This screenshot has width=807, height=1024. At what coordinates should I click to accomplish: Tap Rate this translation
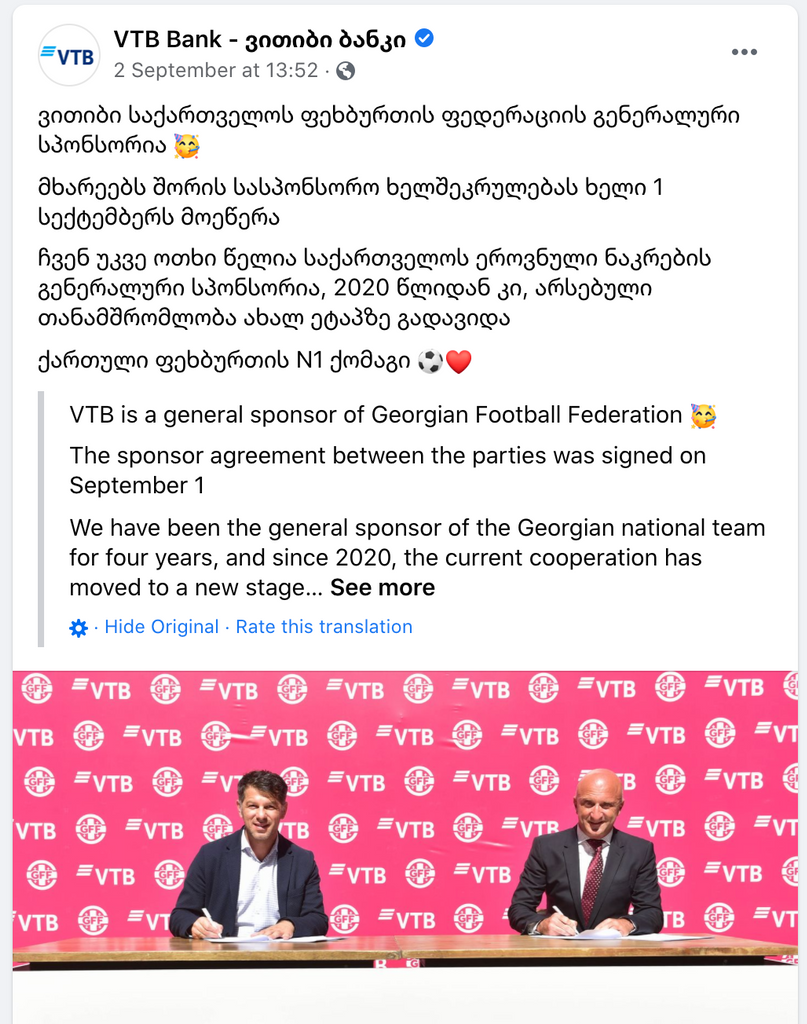tap(323, 627)
